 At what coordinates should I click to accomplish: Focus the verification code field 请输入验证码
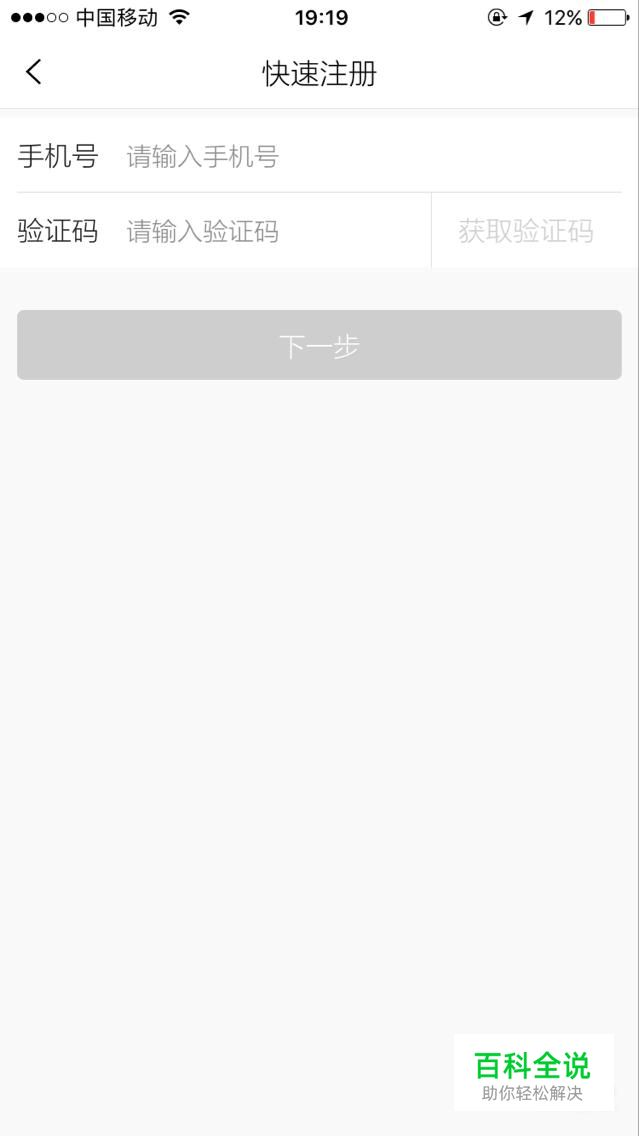point(277,232)
